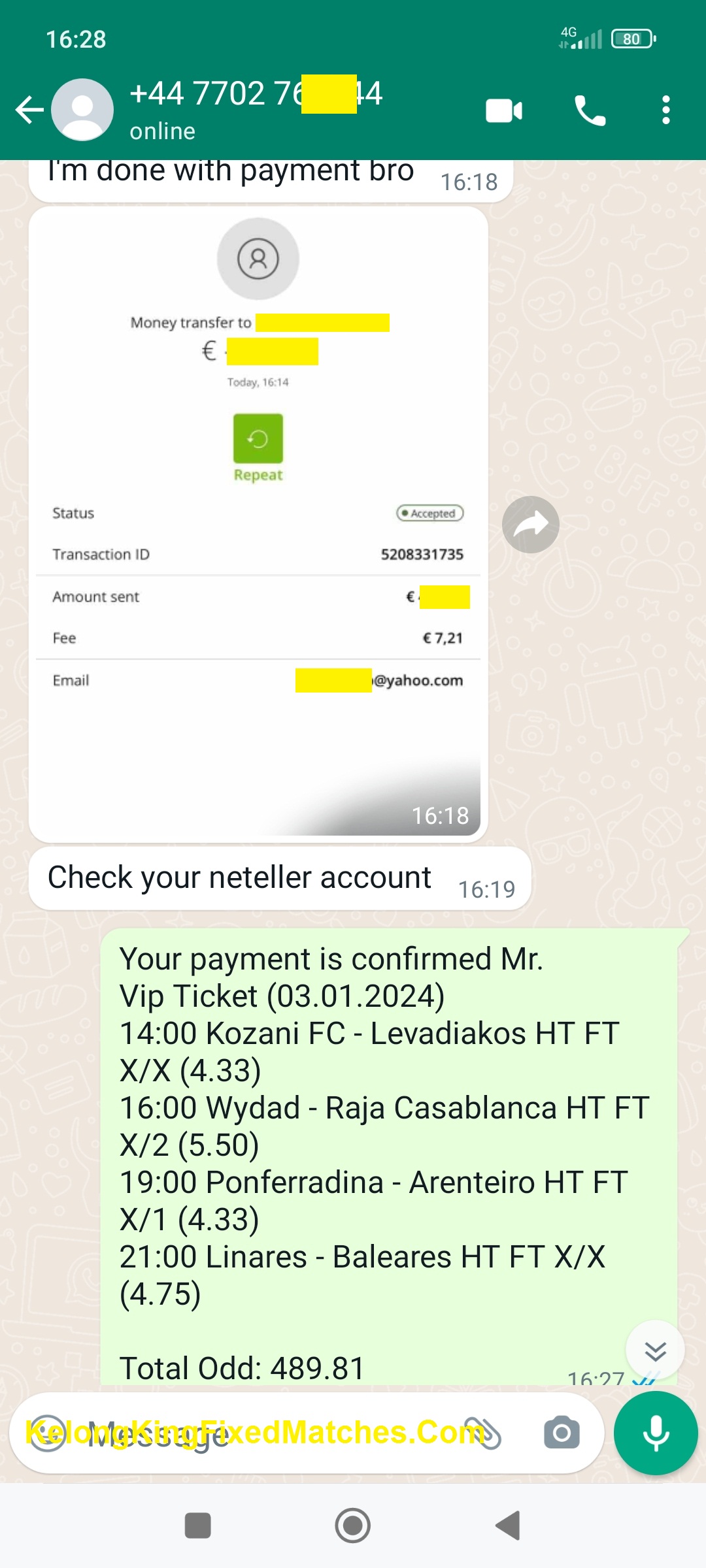This screenshot has width=706, height=1568.
Task: Forward the payment screenshot message
Action: click(530, 525)
